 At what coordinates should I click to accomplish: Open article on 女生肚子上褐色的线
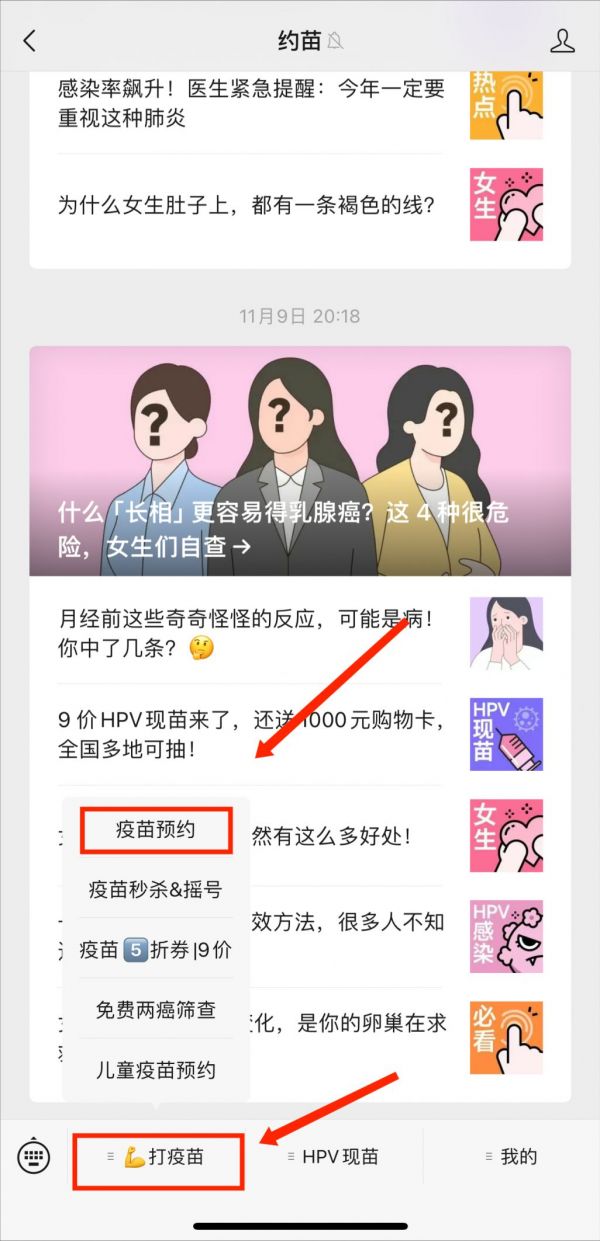click(x=300, y=205)
